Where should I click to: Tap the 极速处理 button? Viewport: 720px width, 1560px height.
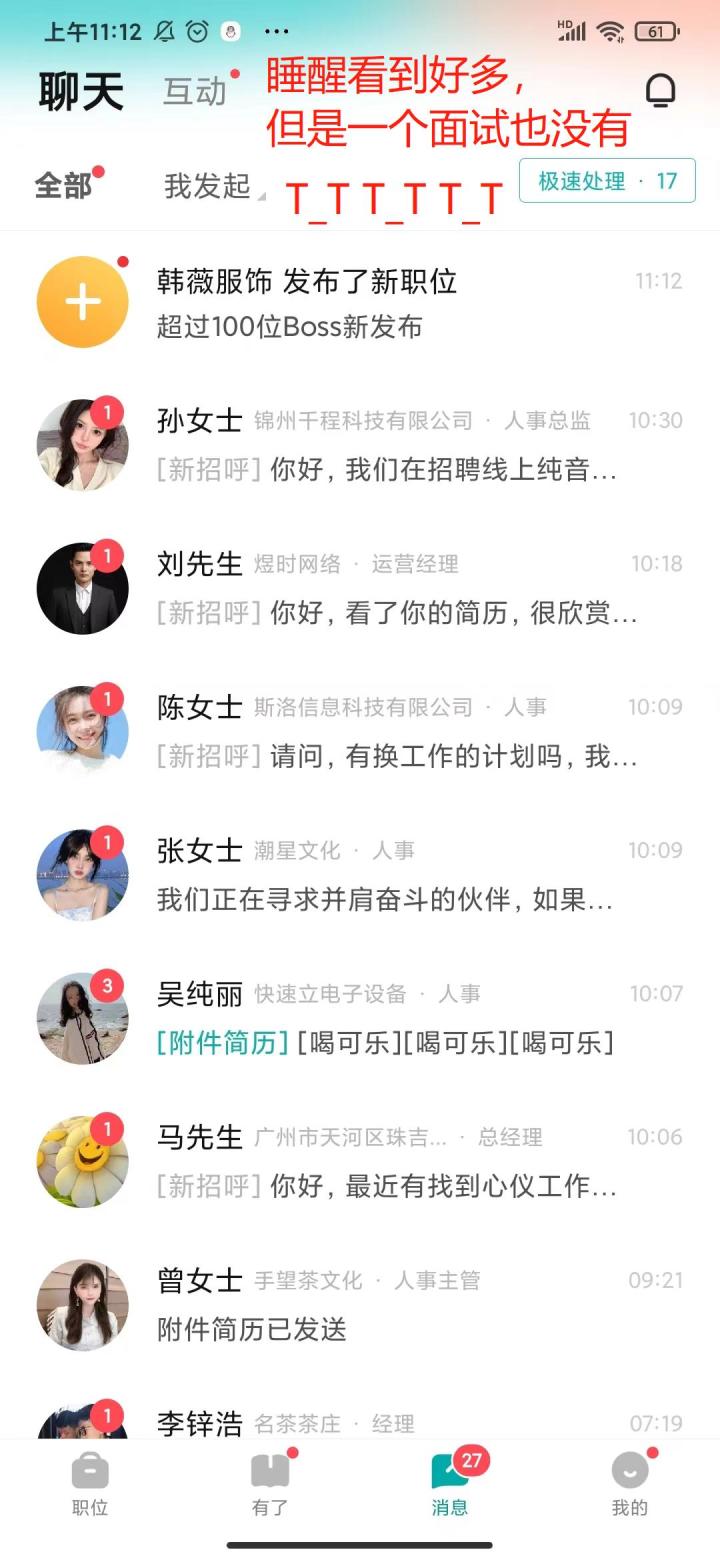coord(607,181)
